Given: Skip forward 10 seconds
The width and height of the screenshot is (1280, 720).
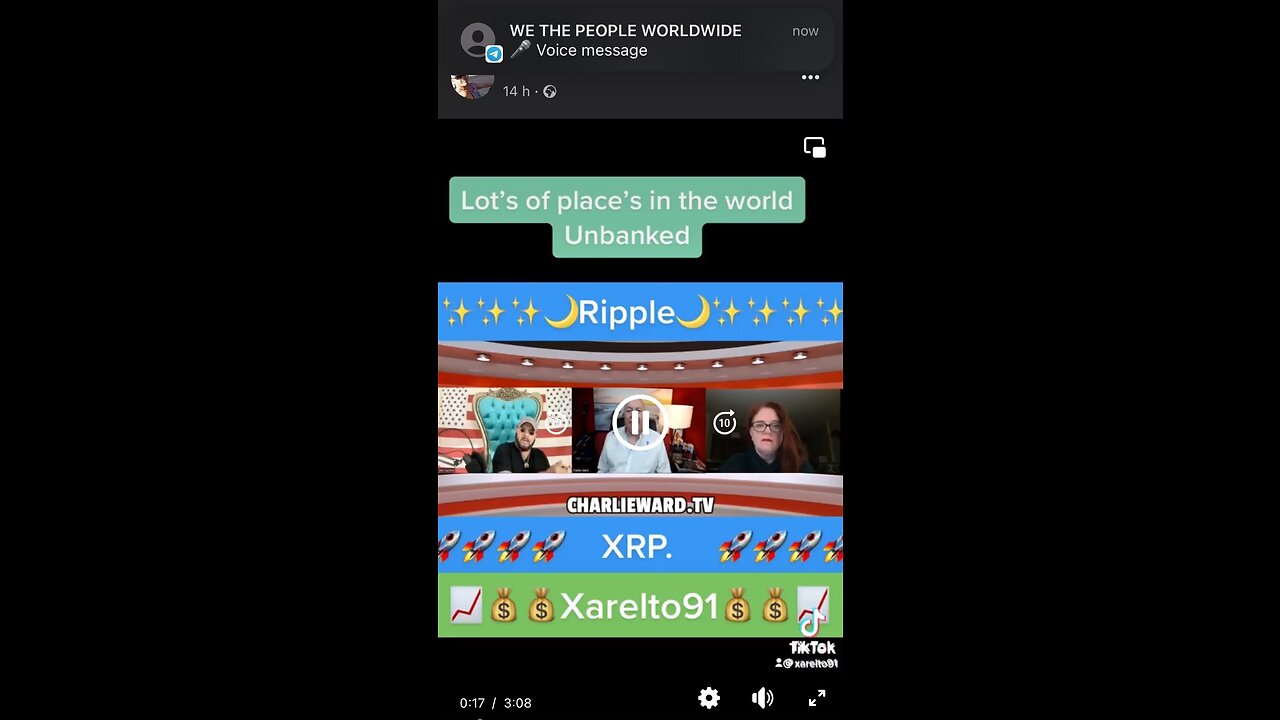Looking at the screenshot, I should 725,422.
